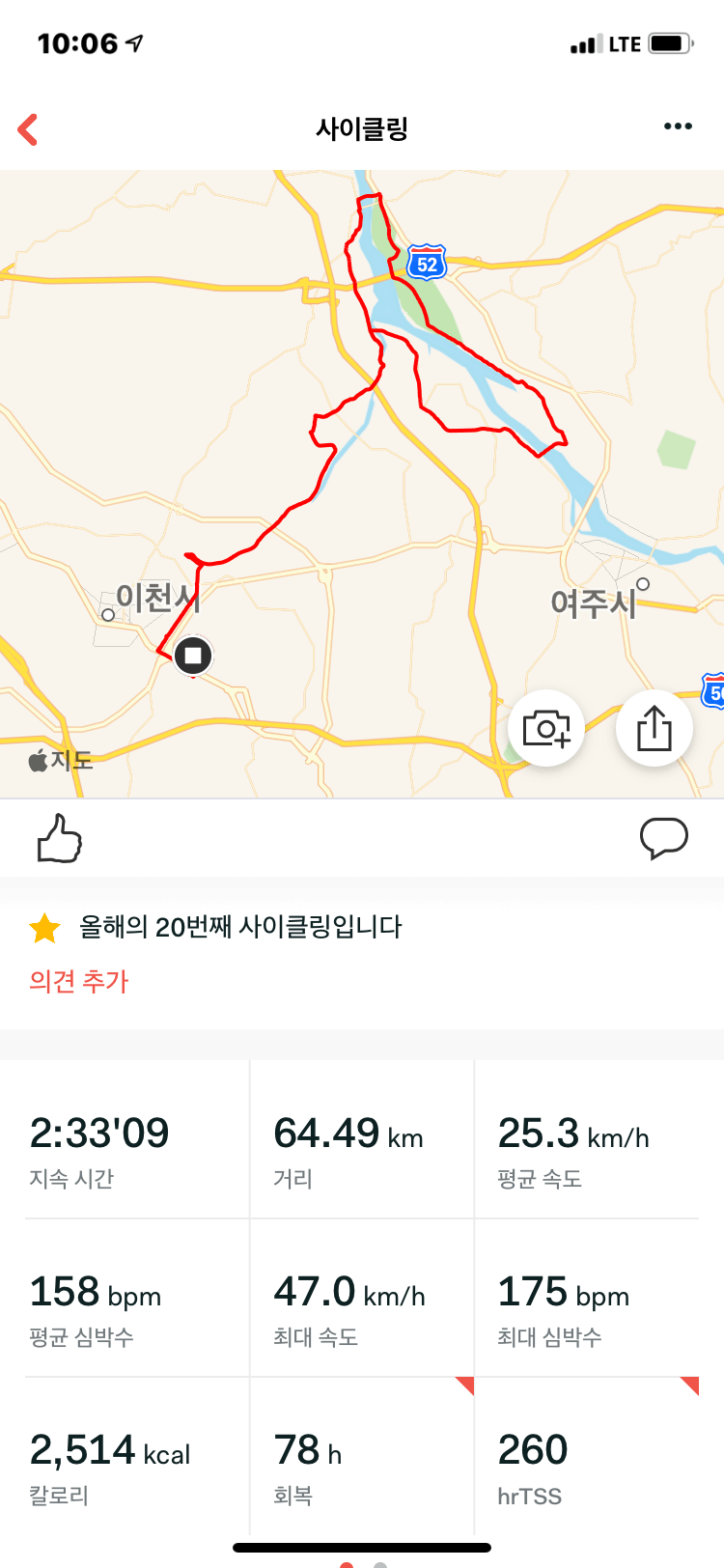724x1568 pixels.
Task: Like this workout with the thumbs-up
Action: (x=60, y=838)
